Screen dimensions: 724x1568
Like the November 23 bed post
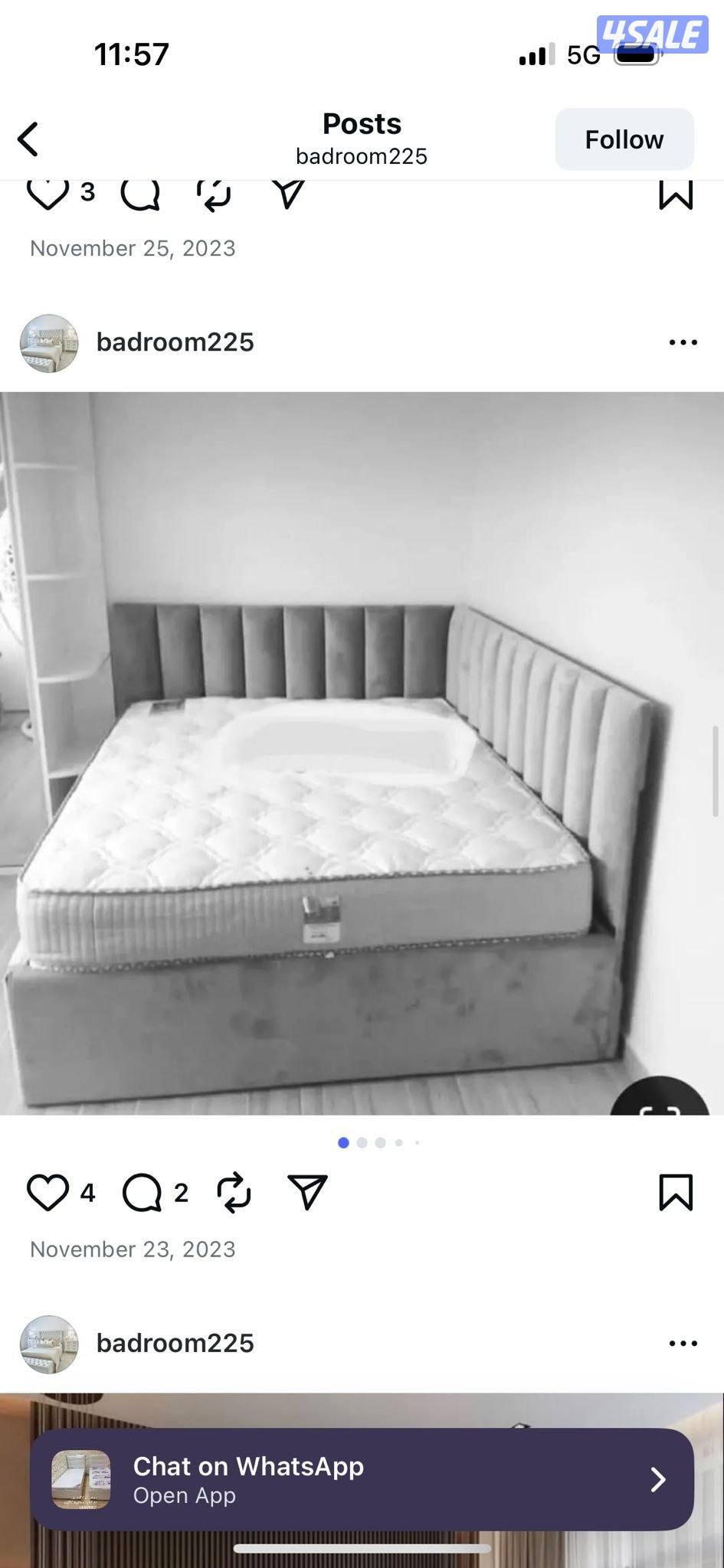point(48,1192)
